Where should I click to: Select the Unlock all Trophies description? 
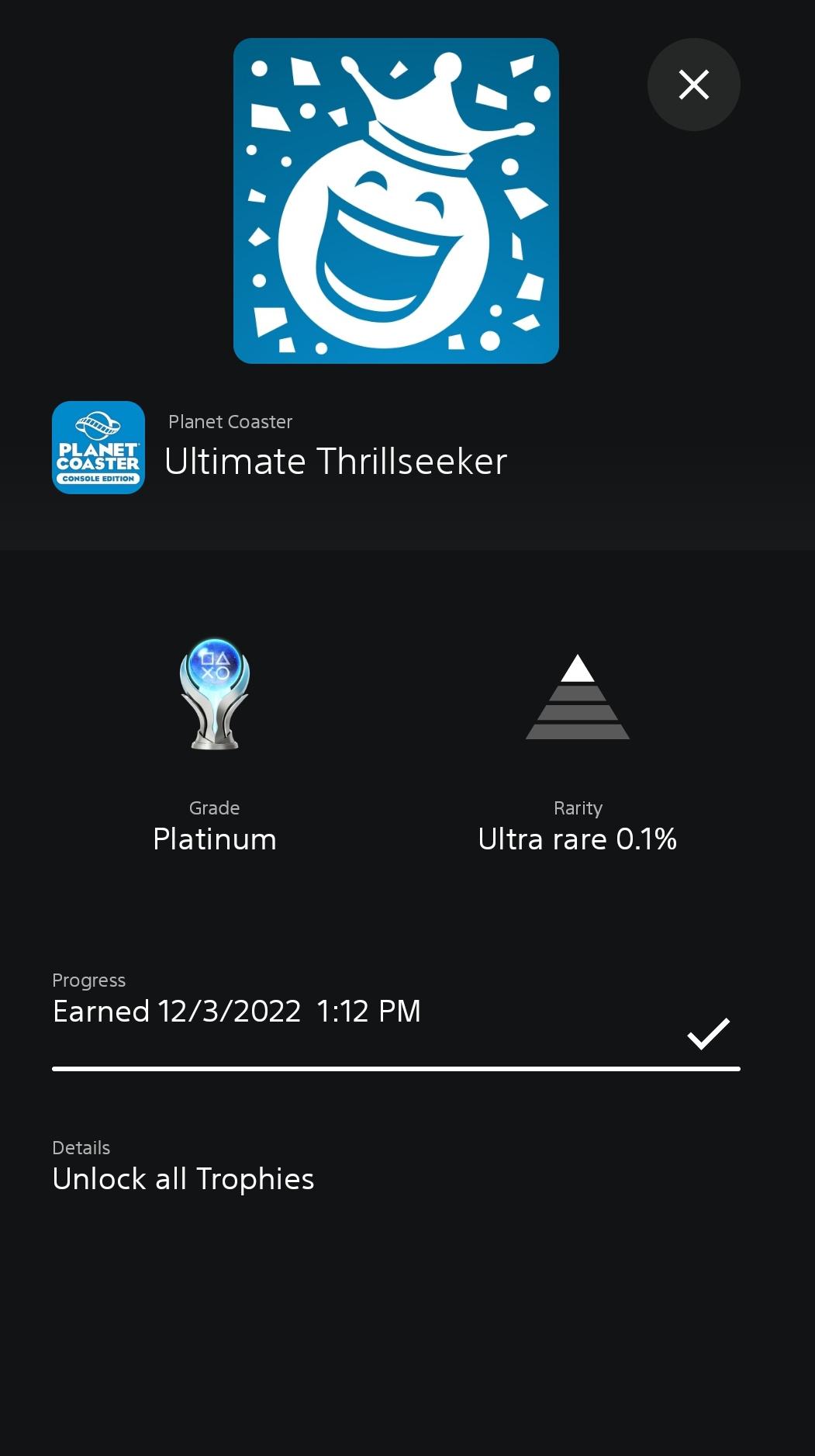click(x=183, y=1178)
